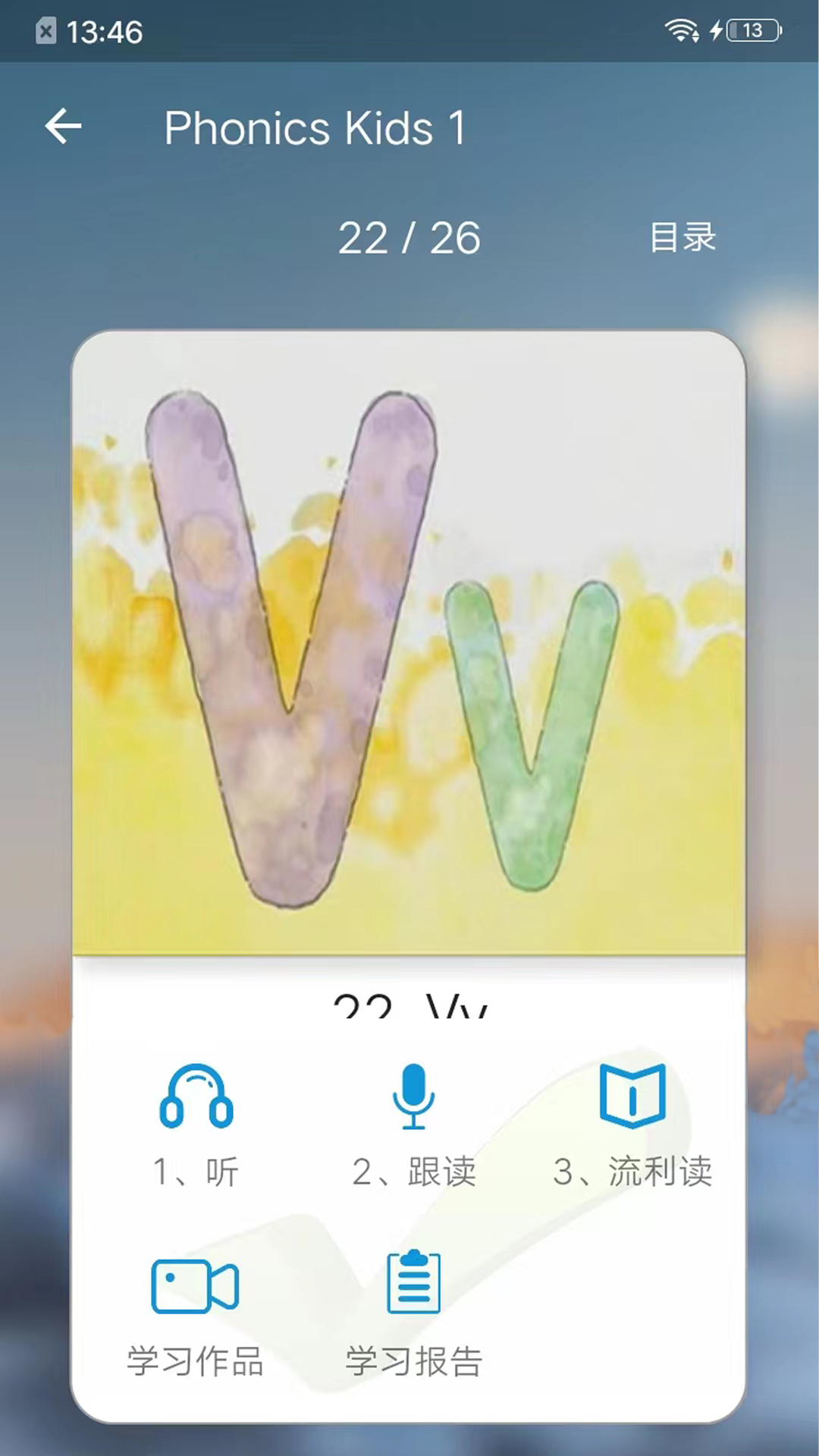Go back from Phonics Kids 1
819x1456 pixels.
pyautogui.click(x=64, y=126)
